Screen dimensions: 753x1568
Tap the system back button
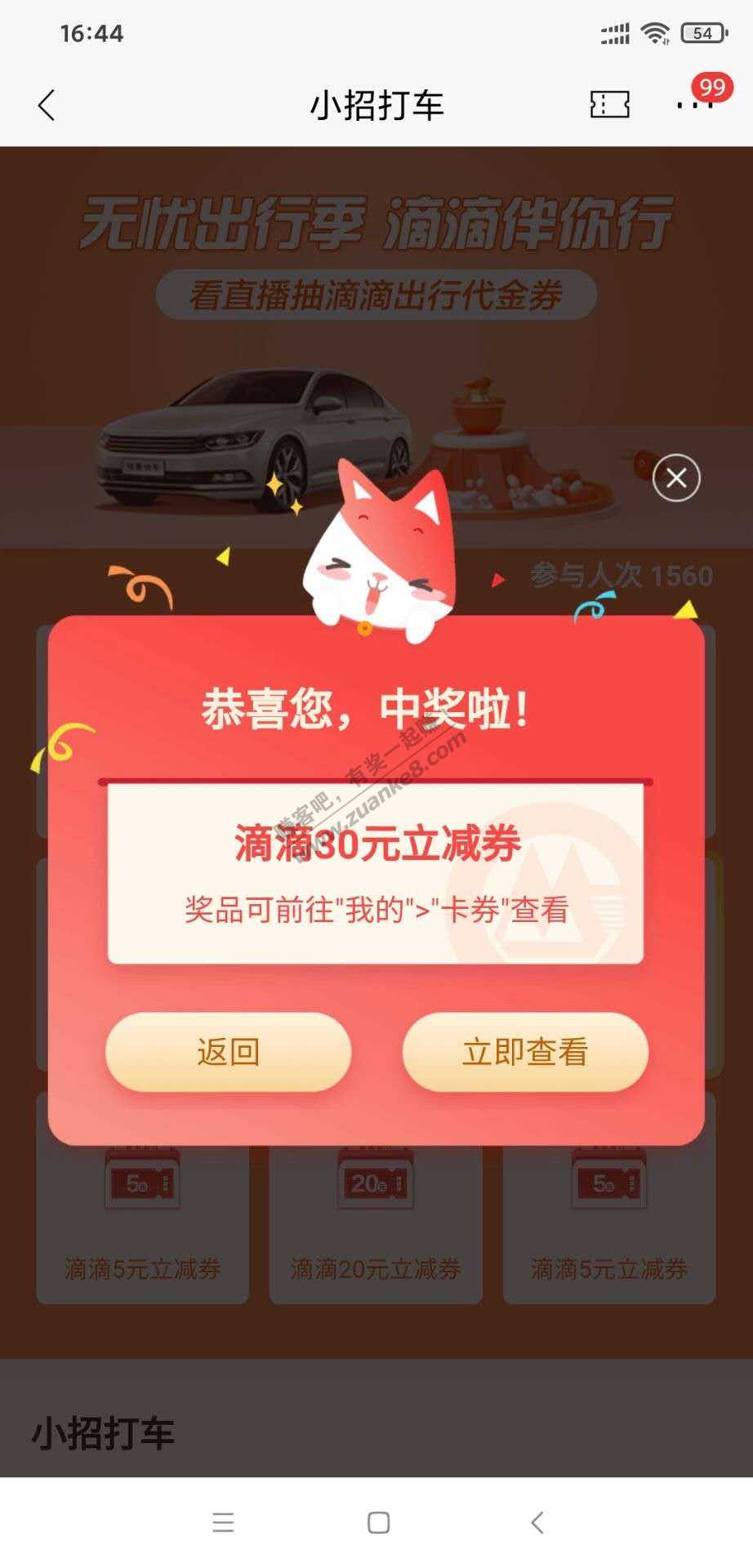tap(537, 1522)
